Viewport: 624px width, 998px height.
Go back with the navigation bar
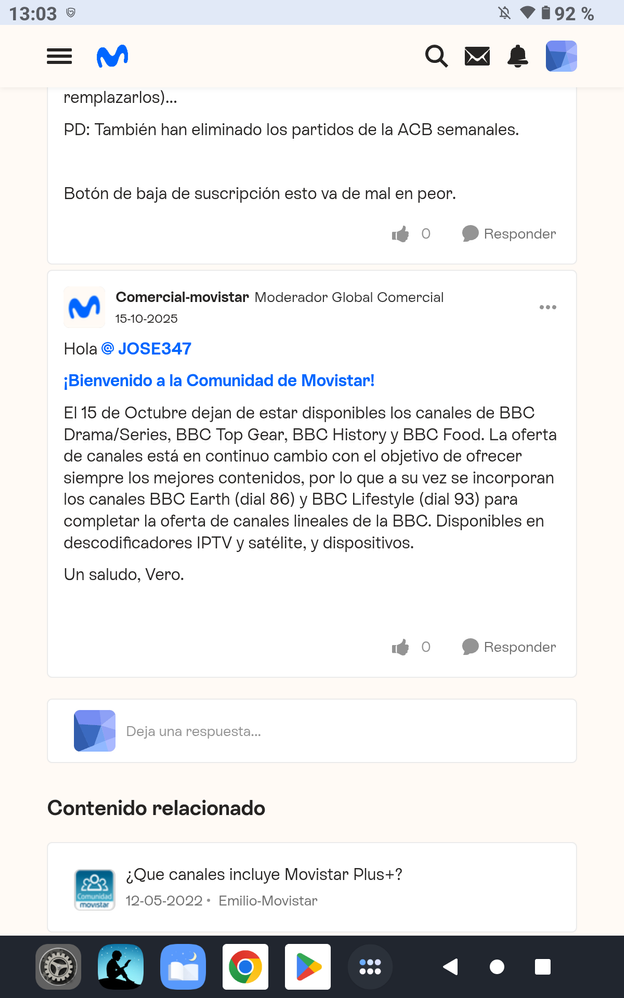450,967
